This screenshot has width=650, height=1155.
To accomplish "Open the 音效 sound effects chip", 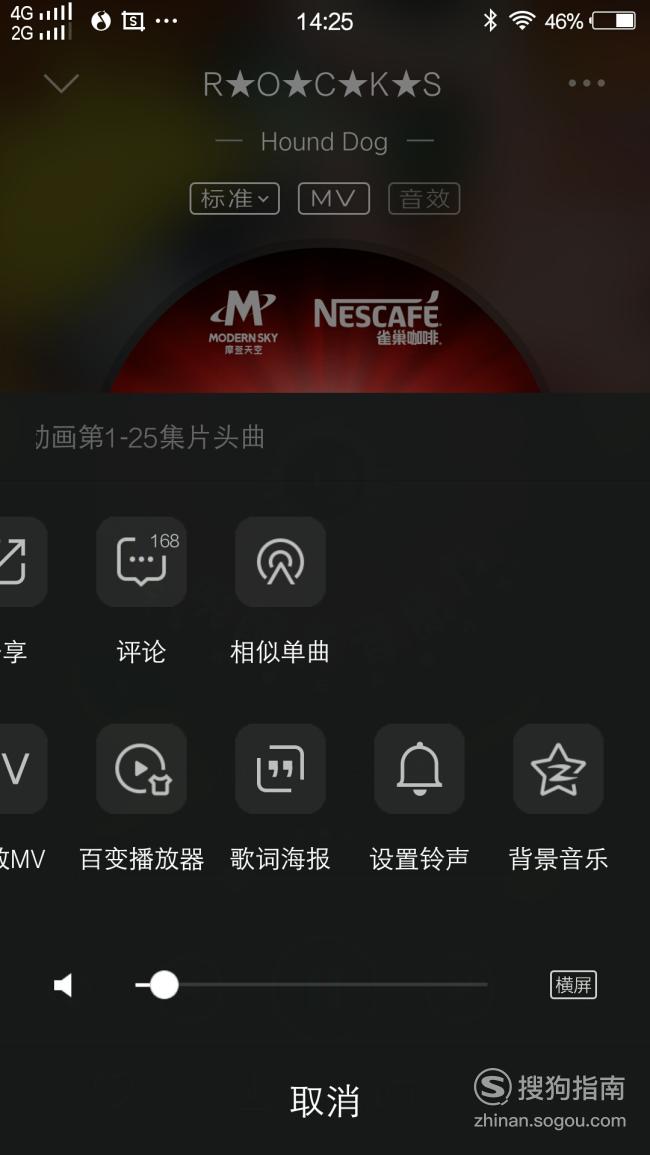I will (x=424, y=198).
